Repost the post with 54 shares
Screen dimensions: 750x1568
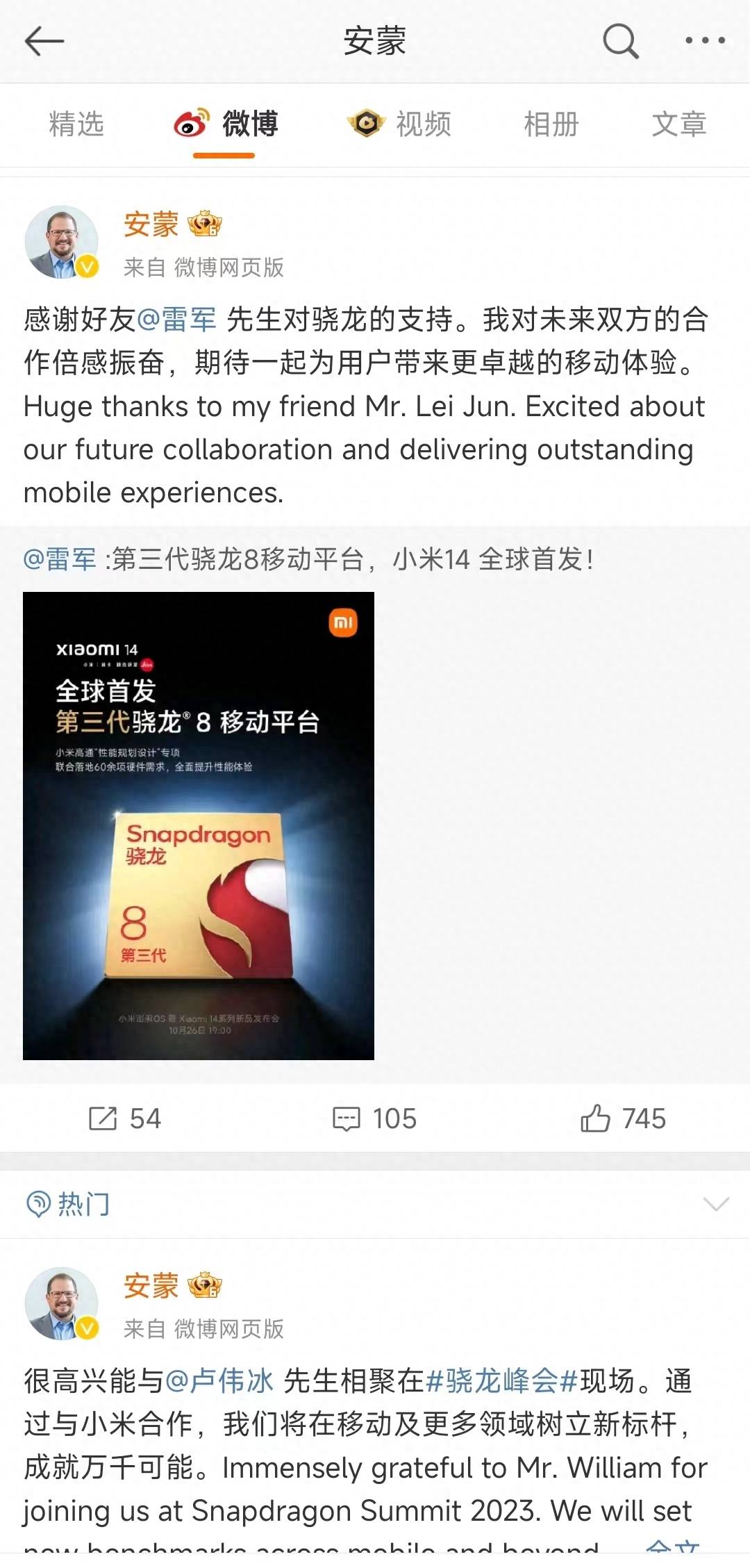point(125,1119)
